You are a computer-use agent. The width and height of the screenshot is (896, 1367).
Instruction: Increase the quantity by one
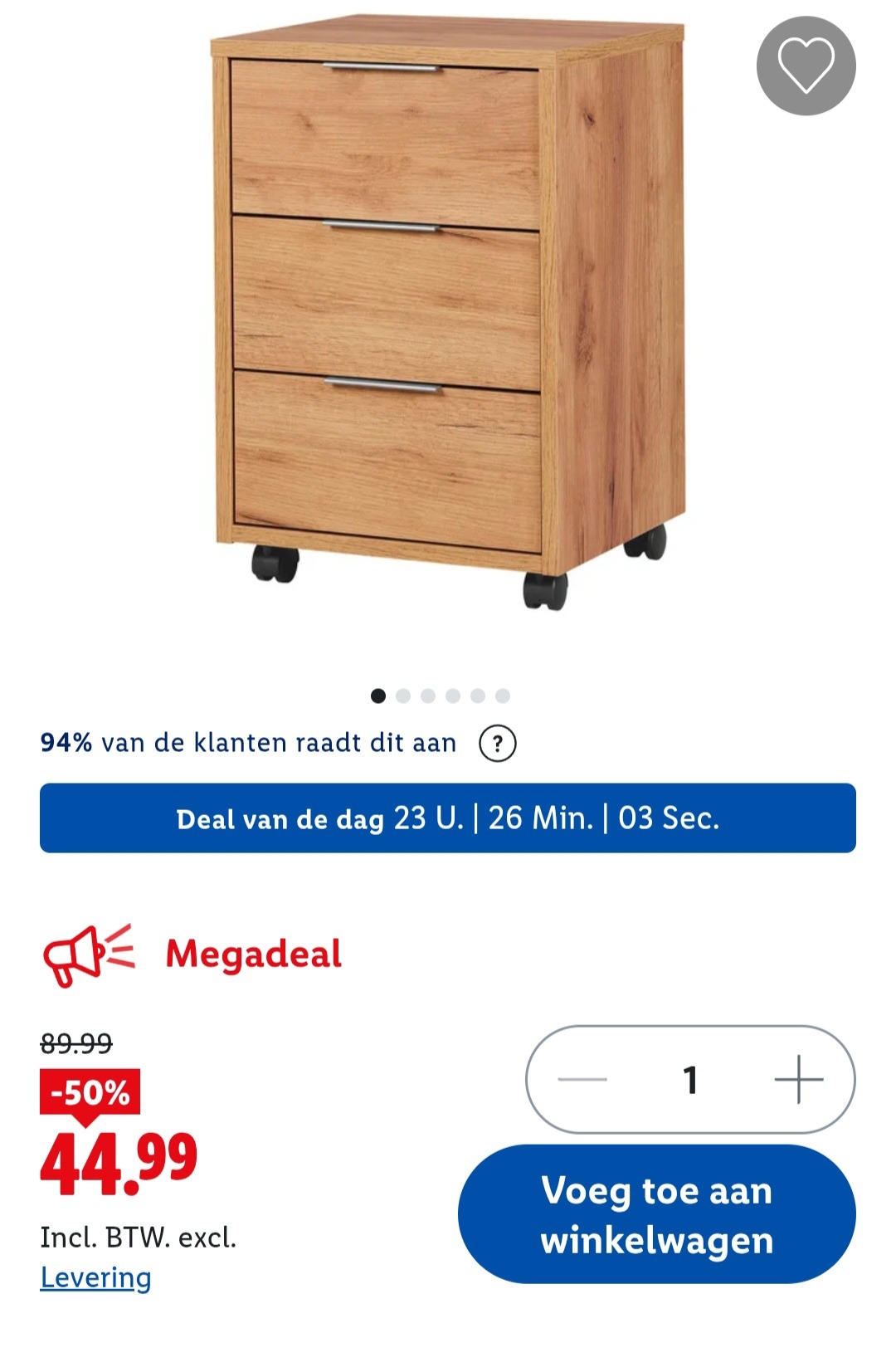(x=798, y=1079)
